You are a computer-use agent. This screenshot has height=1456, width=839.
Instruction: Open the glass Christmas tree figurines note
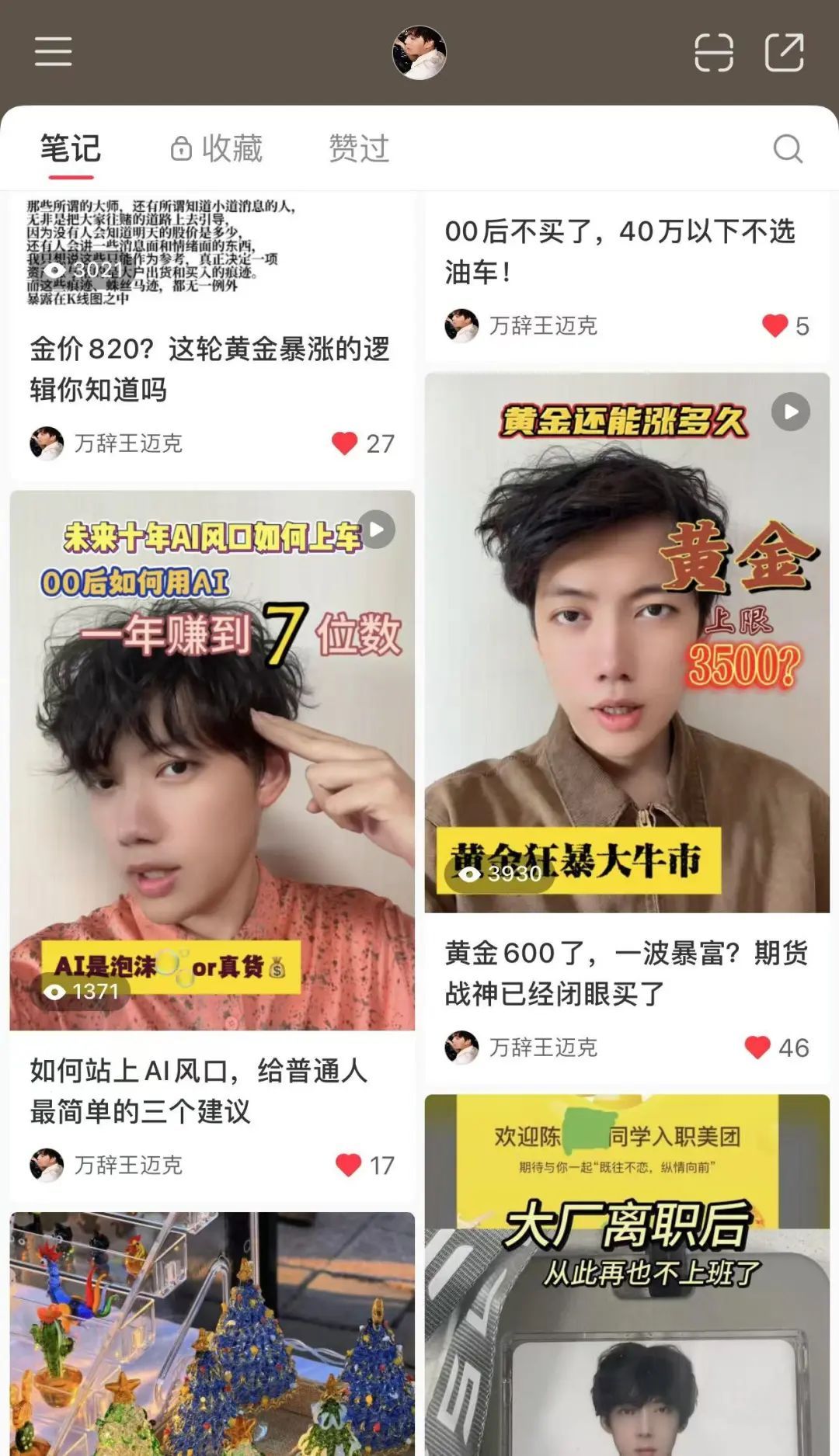click(212, 1332)
